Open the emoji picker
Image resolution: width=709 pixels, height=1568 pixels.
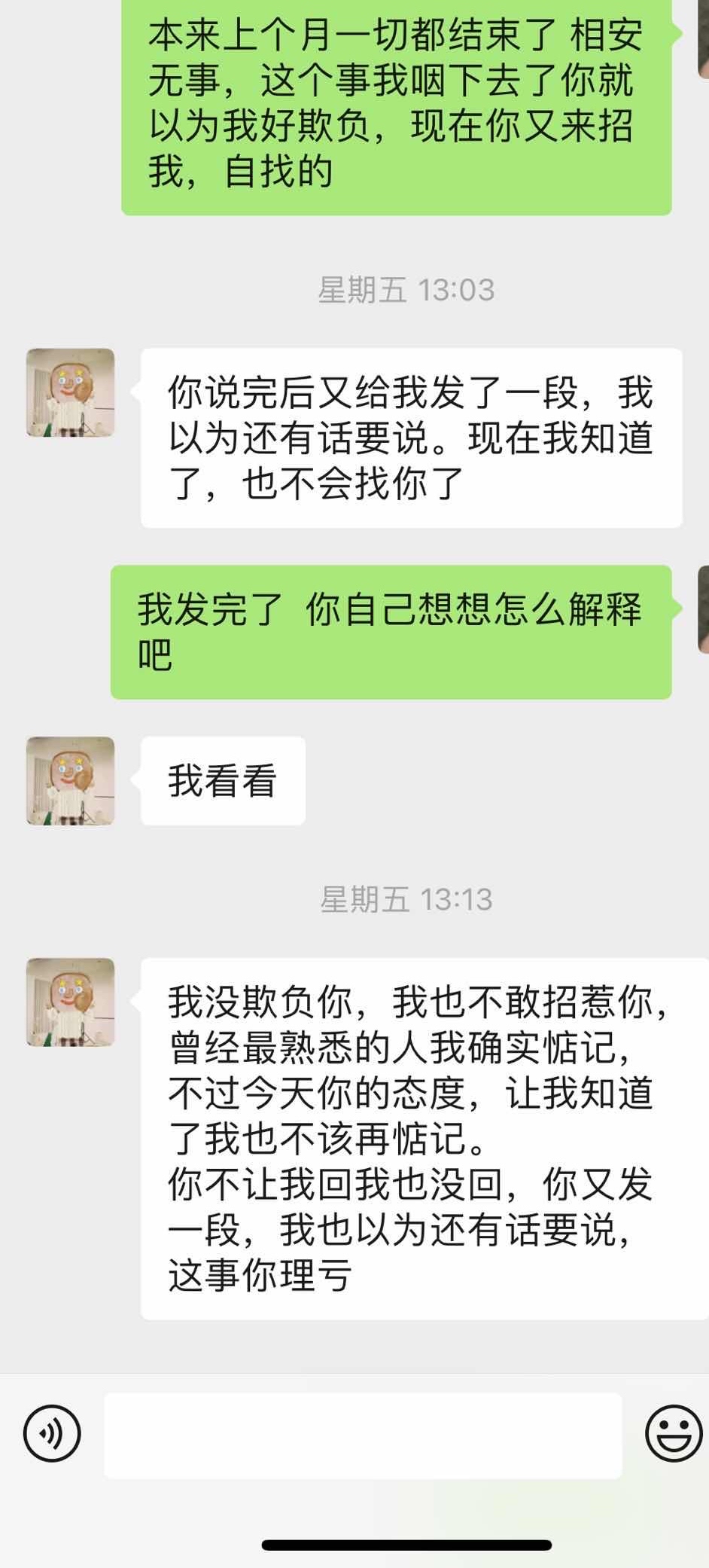[x=673, y=1433]
